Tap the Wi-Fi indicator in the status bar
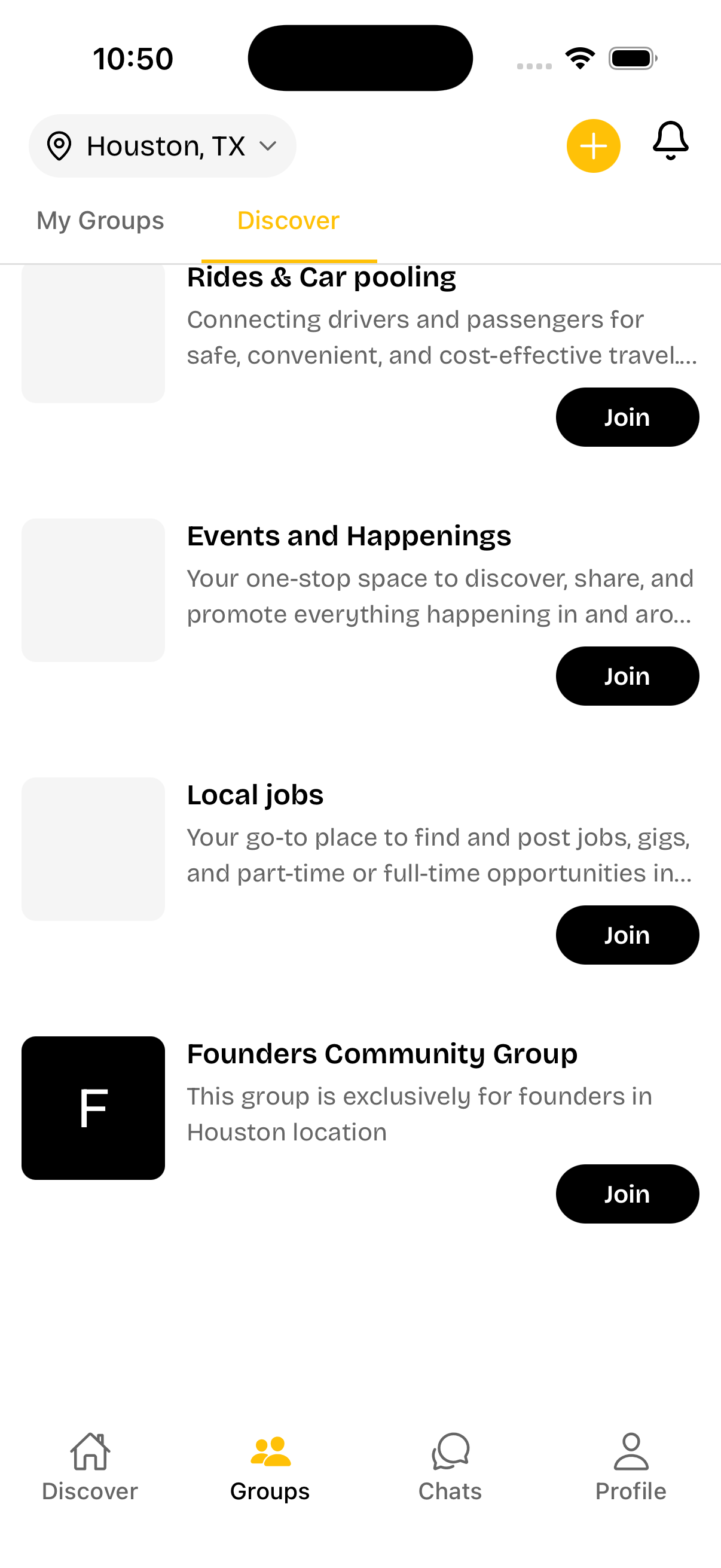This screenshot has width=721, height=1568. pos(579,57)
